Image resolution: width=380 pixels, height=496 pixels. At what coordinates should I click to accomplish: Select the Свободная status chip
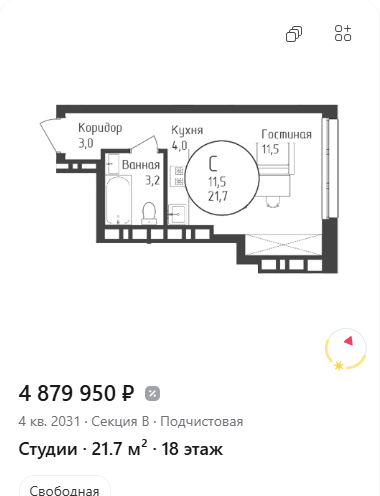pos(65,487)
